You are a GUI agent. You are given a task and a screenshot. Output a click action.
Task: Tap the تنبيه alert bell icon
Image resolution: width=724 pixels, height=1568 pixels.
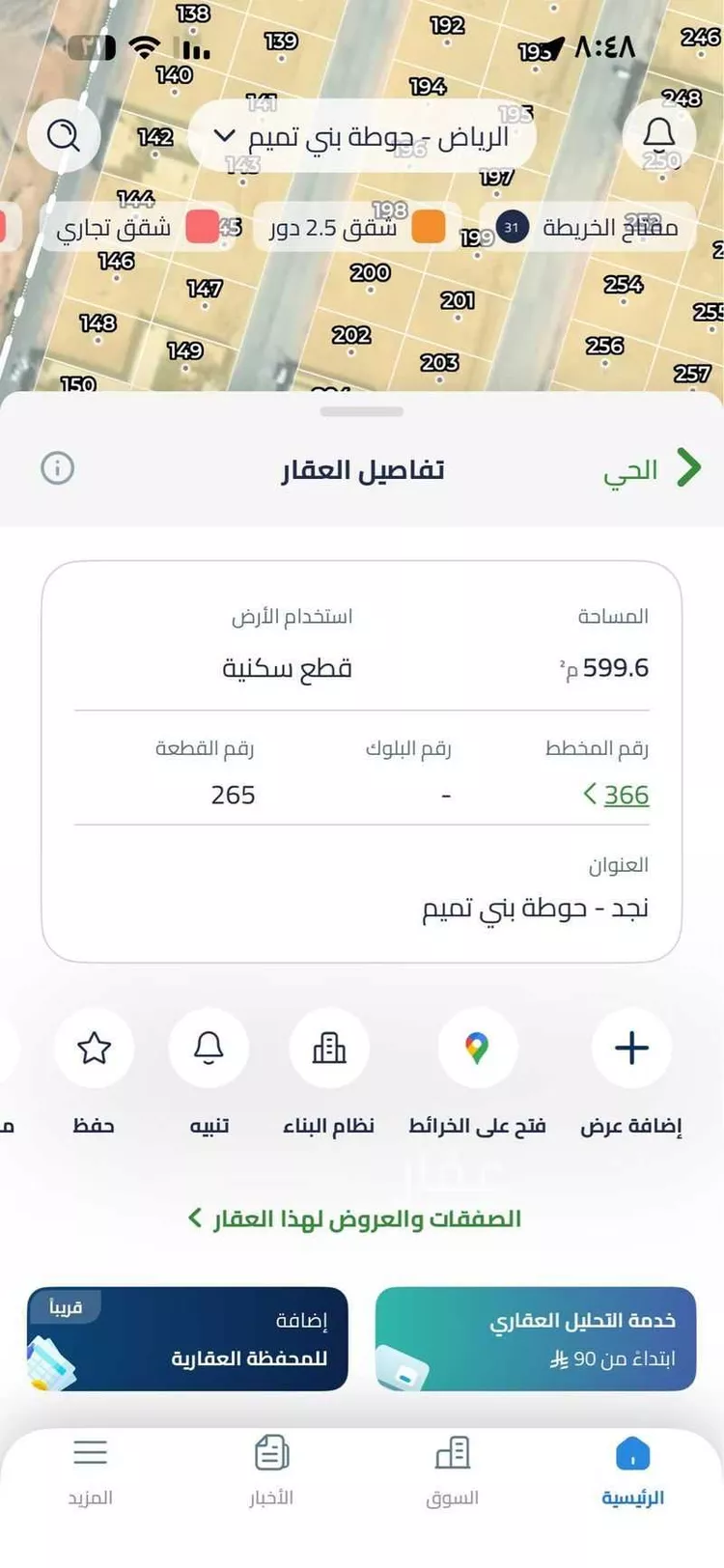209,1049
